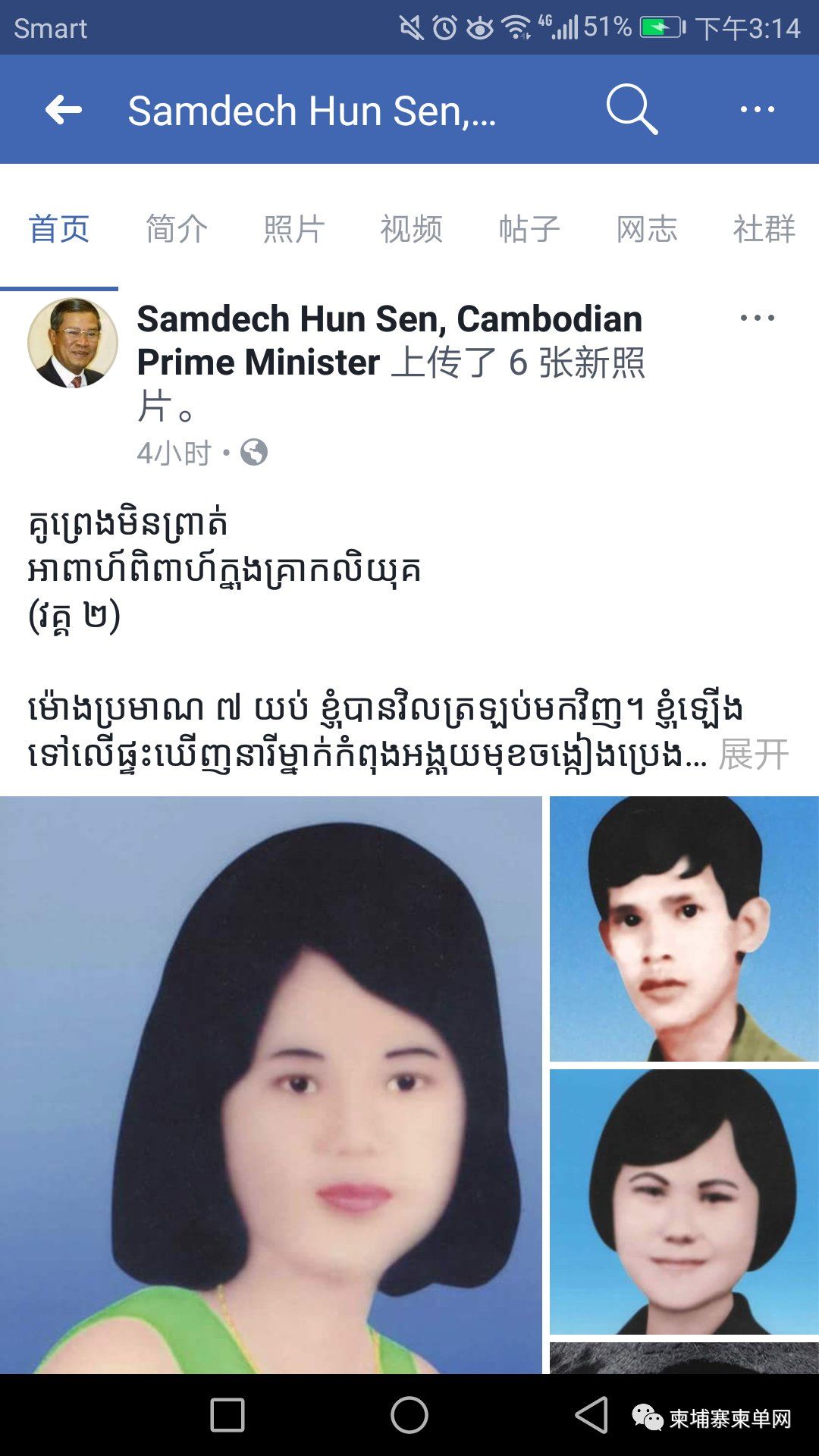
Task: Switch to the 简介 tab
Action: [177, 229]
